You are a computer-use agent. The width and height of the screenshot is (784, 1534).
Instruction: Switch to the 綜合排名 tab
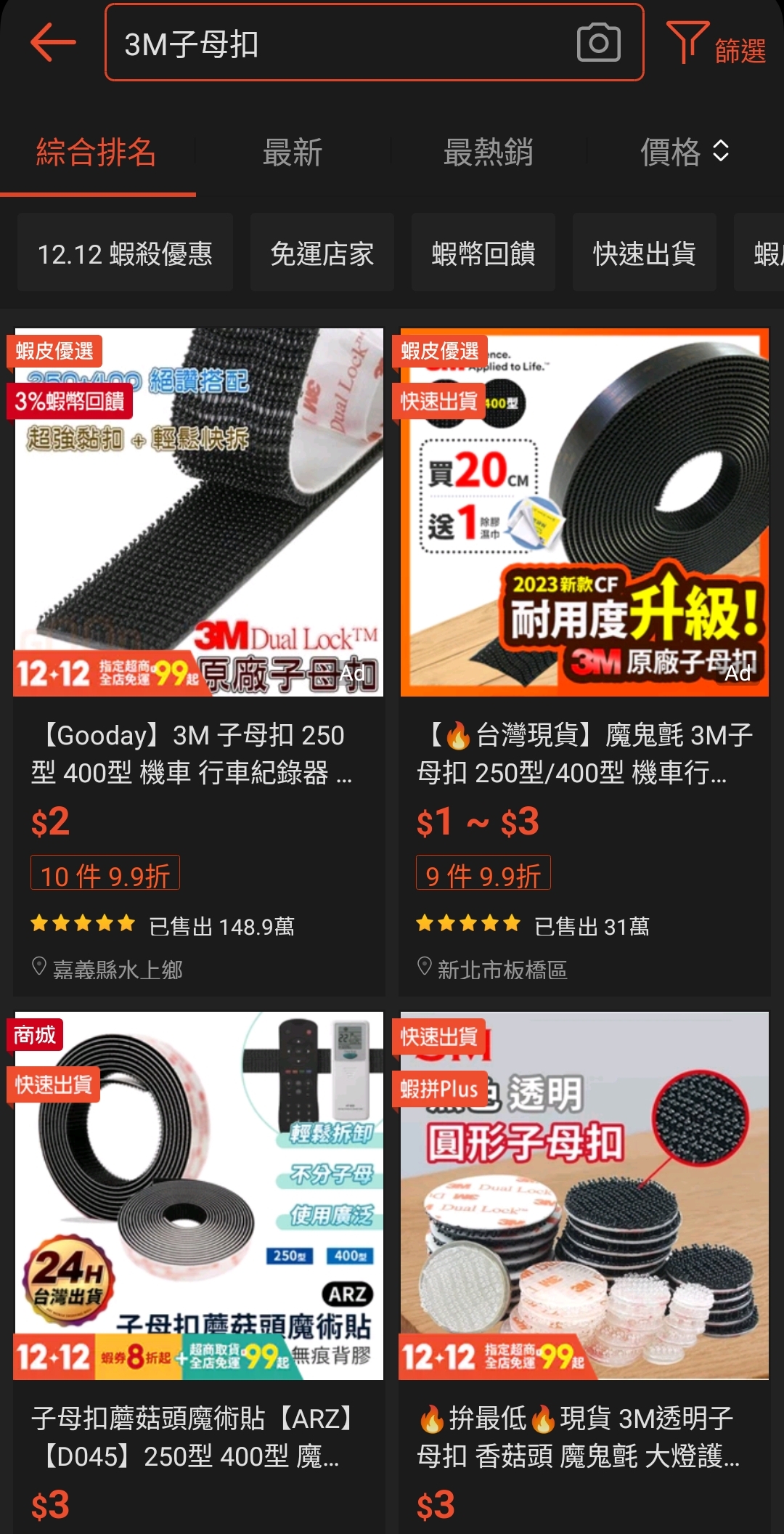97,153
